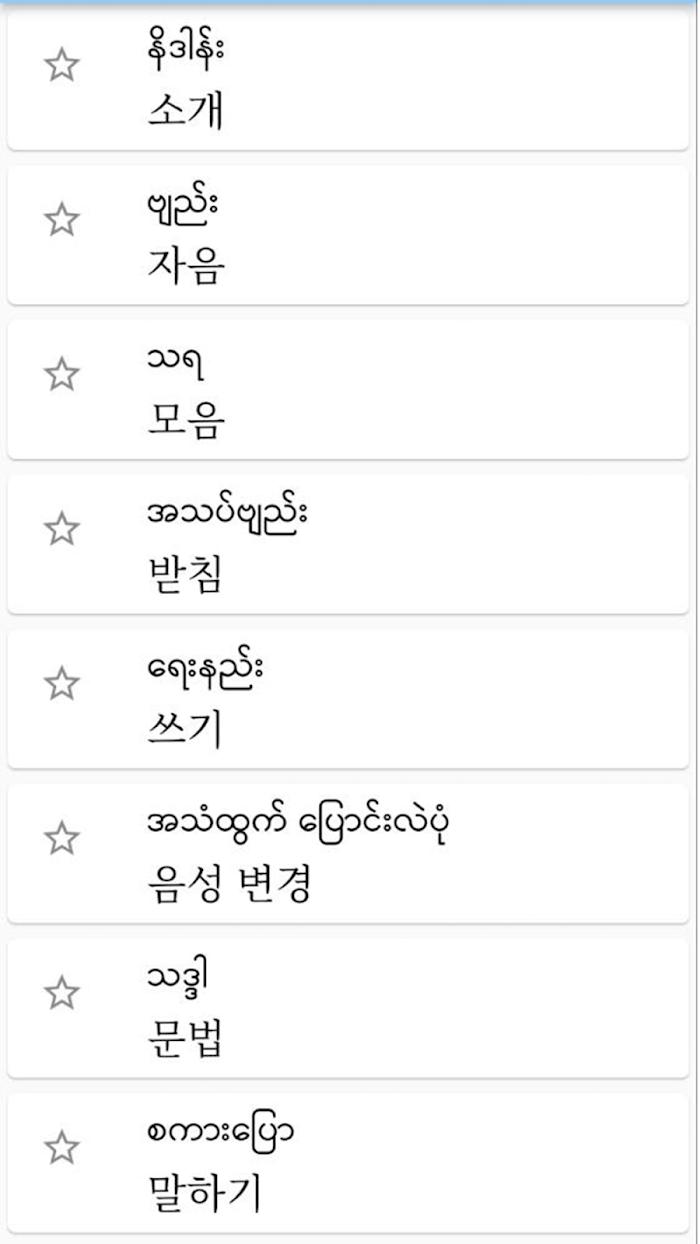
Task: Toggle the favorite star for 문법
Action: point(62,993)
